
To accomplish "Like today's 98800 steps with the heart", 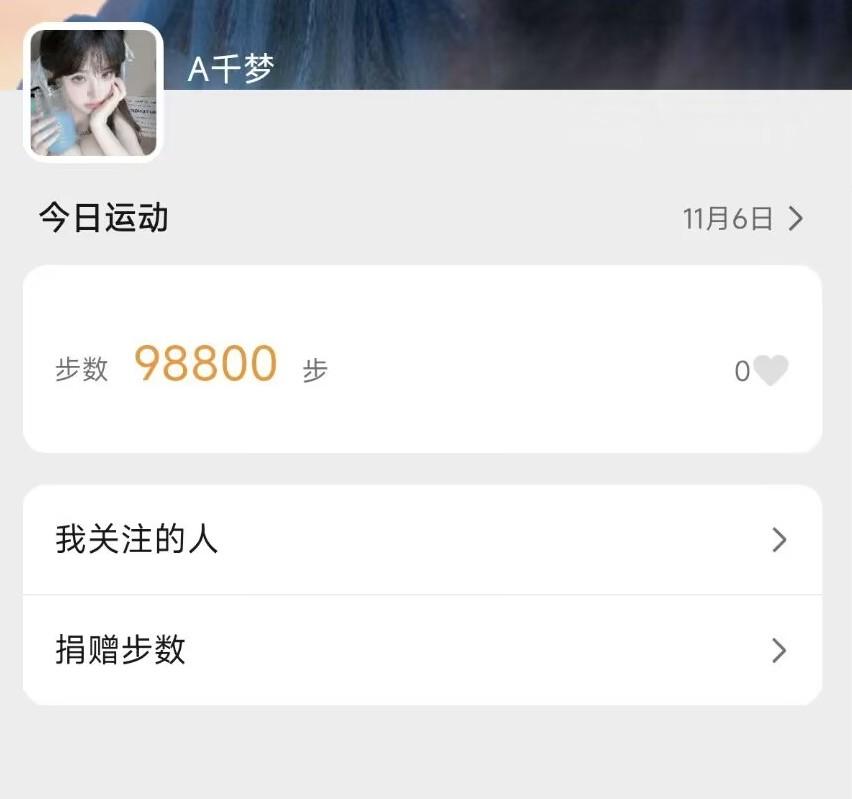I will [x=770, y=371].
